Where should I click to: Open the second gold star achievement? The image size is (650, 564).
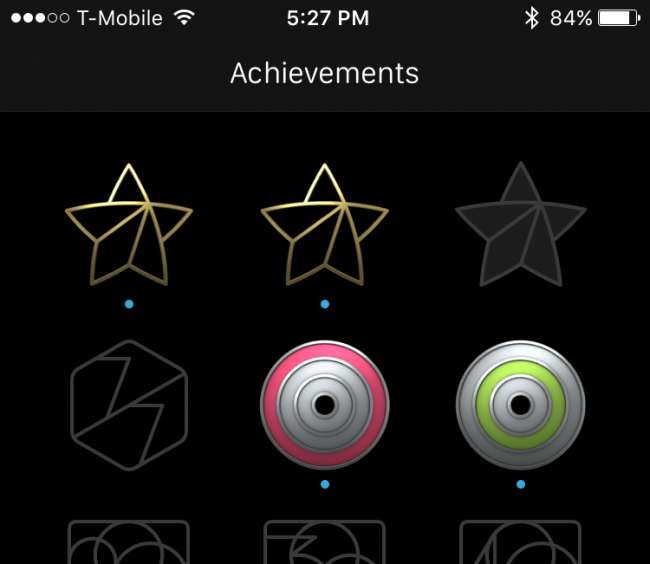(325, 226)
